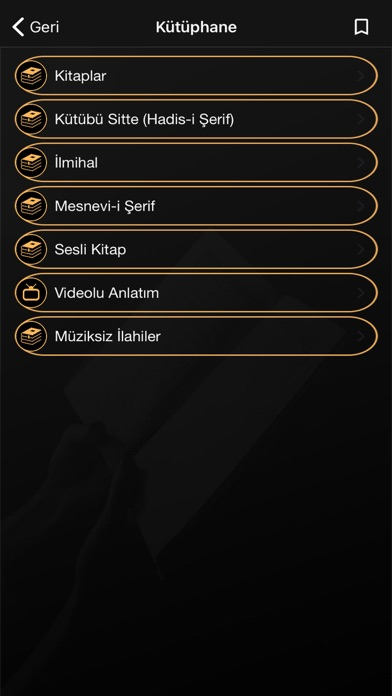Open the İlmihal row

tap(196, 162)
